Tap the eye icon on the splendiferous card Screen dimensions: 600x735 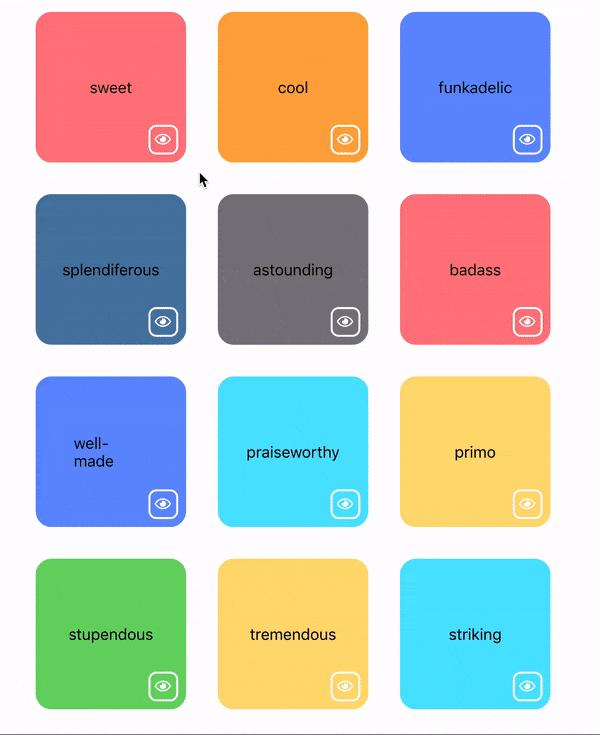[x=164, y=322]
